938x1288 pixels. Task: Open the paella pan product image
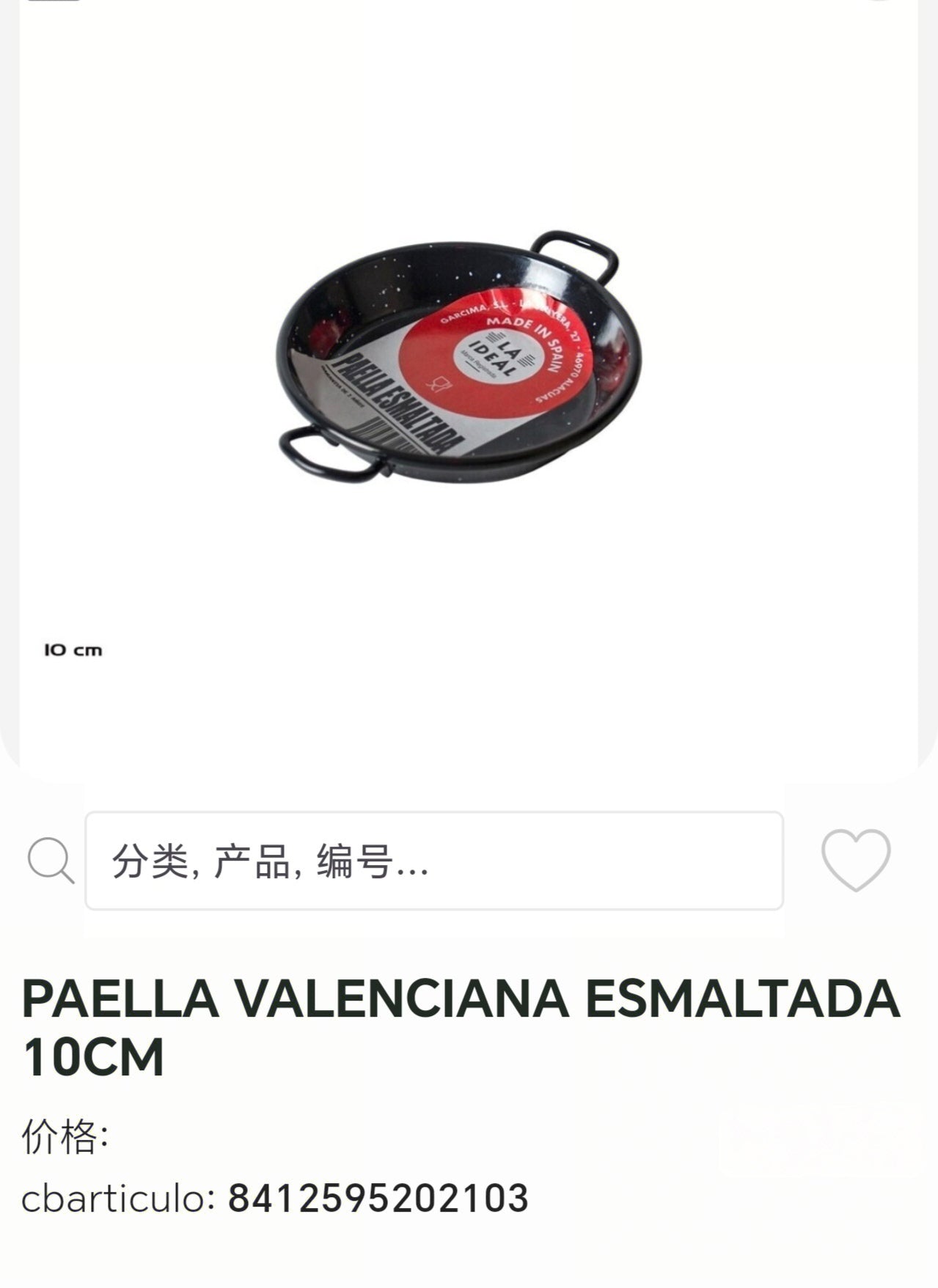point(459,359)
